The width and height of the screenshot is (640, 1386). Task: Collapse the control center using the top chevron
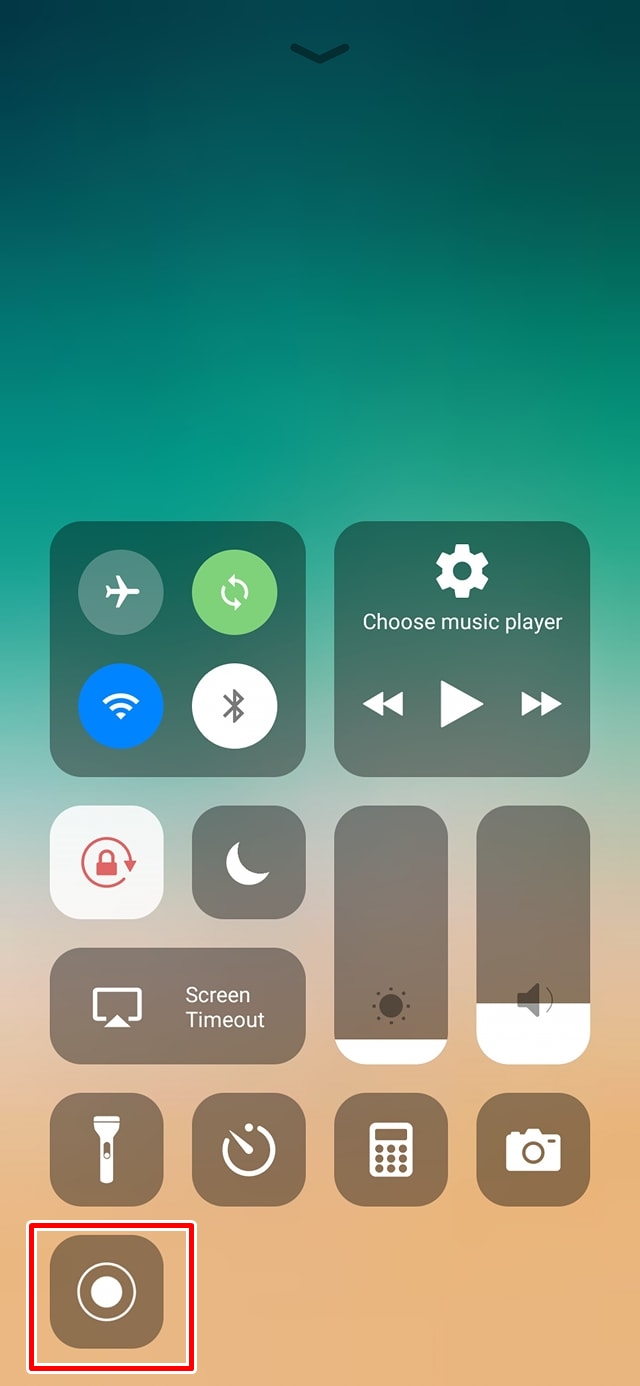coord(320,52)
